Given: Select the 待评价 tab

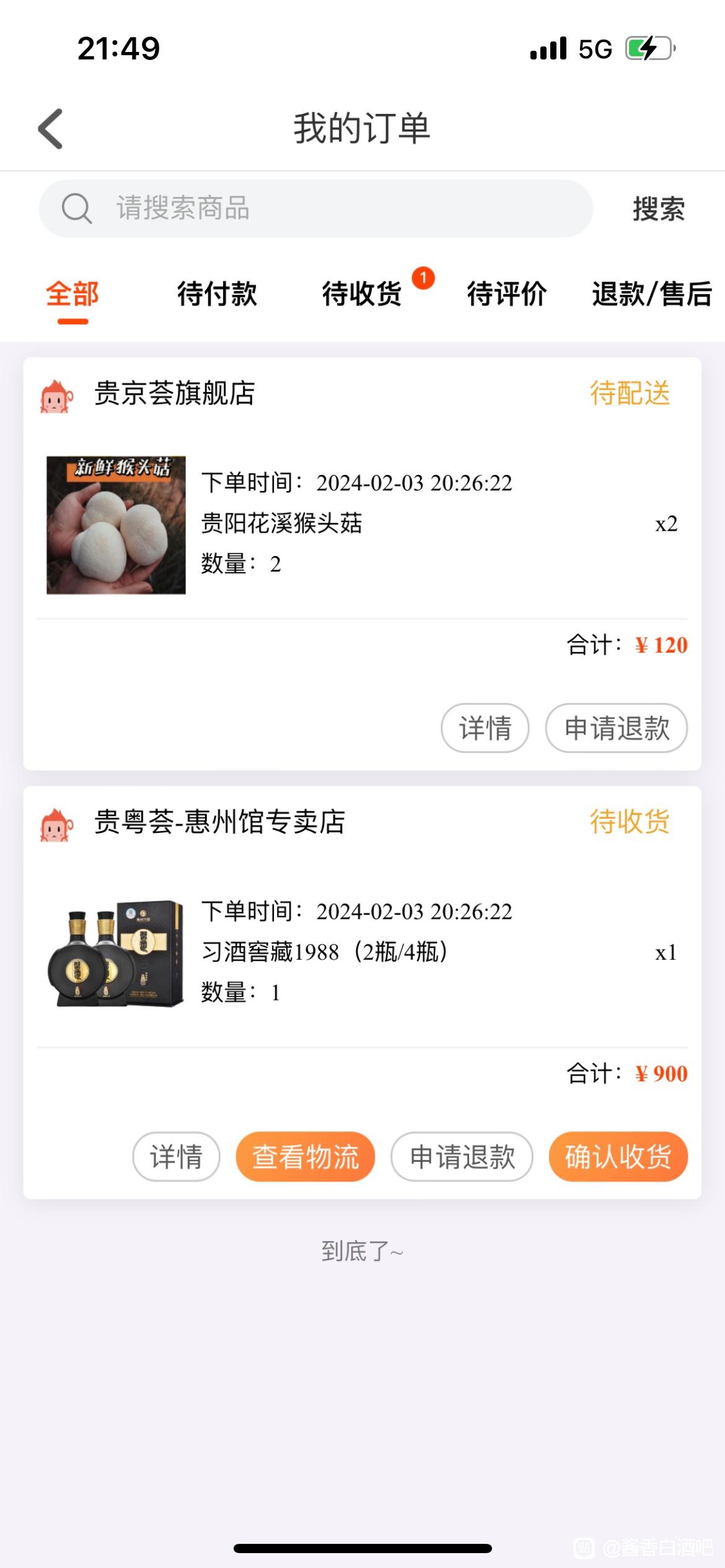Looking at the screenshot, I should coord(507,294).
